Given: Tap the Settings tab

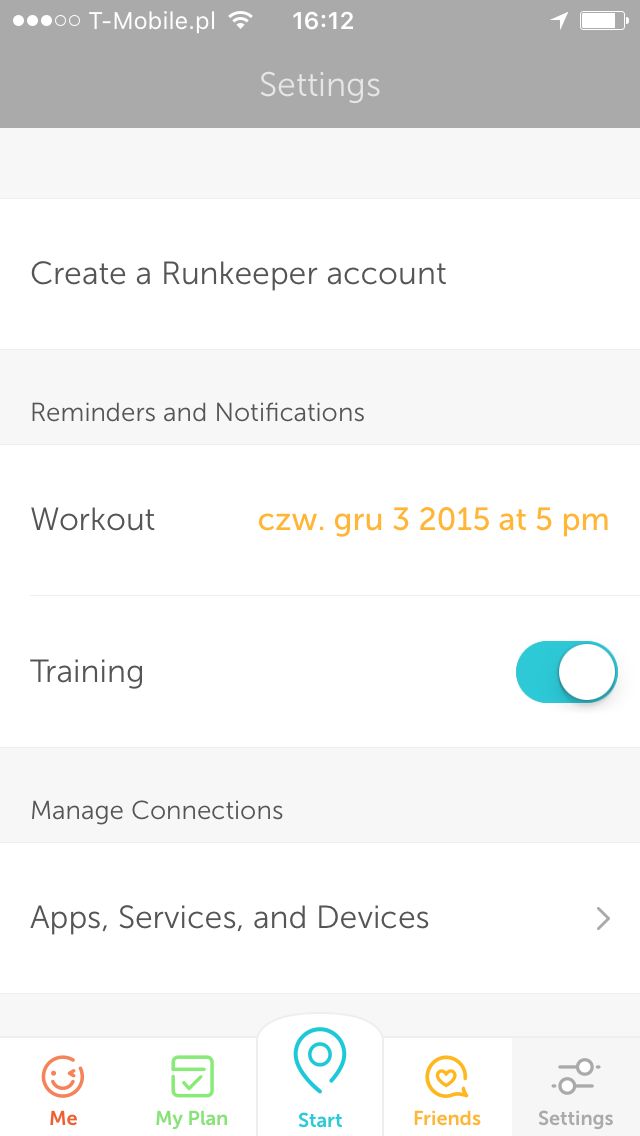Looking at the screenshot, I should (575, 1087).
